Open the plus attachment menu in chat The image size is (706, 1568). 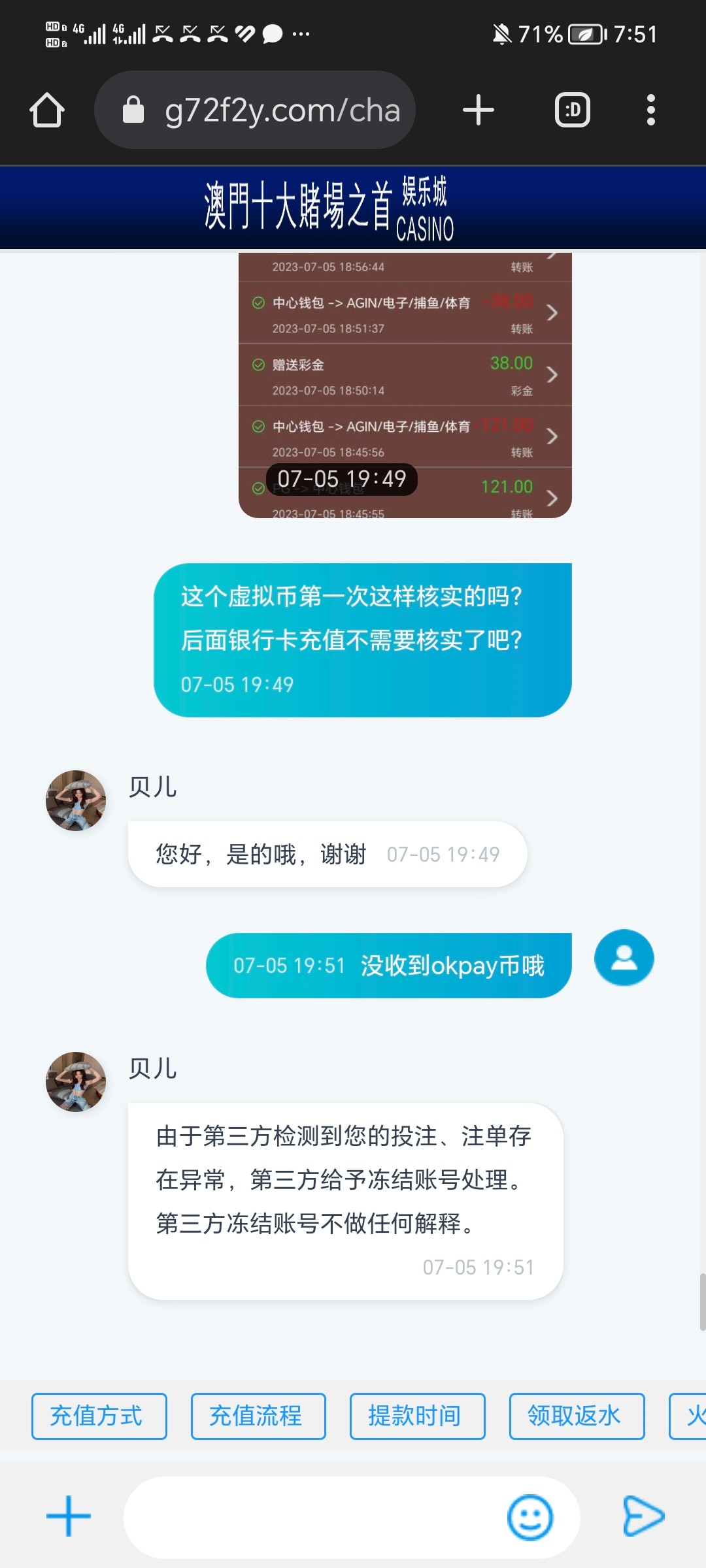69,1516
